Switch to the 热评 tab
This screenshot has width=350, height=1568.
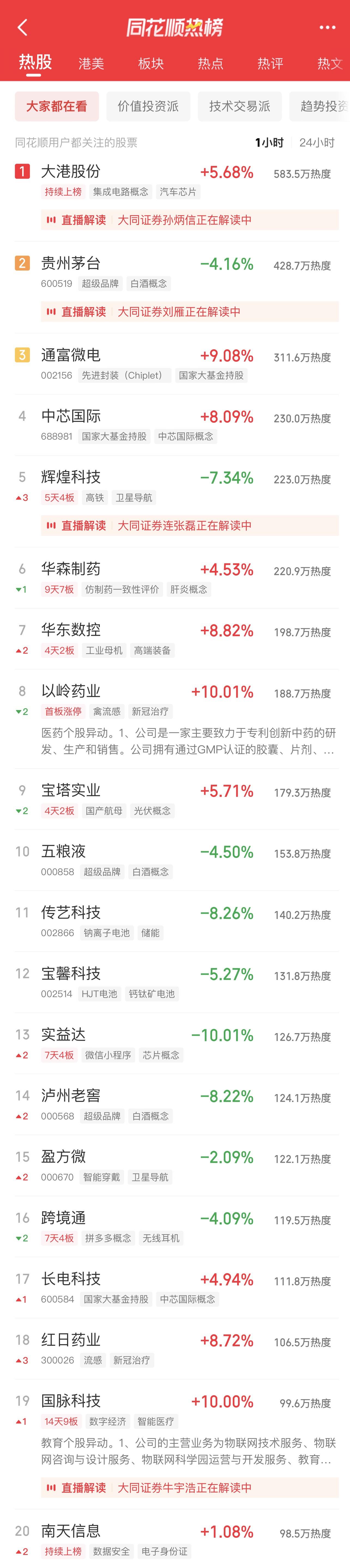pos(270,63)
